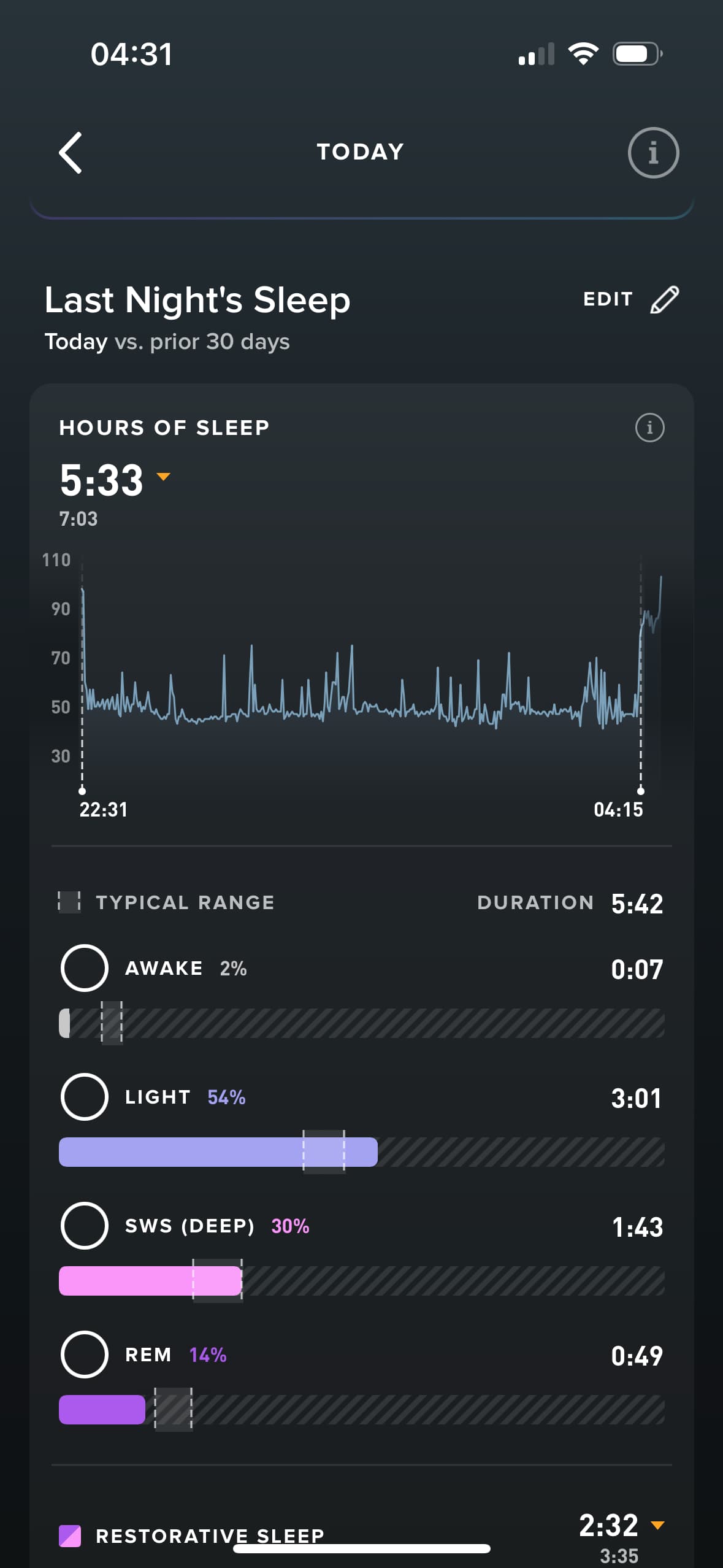This screenshot has width=723, height=1568.
Task: Go back using the top-left arrow
Action: (71, 153)
